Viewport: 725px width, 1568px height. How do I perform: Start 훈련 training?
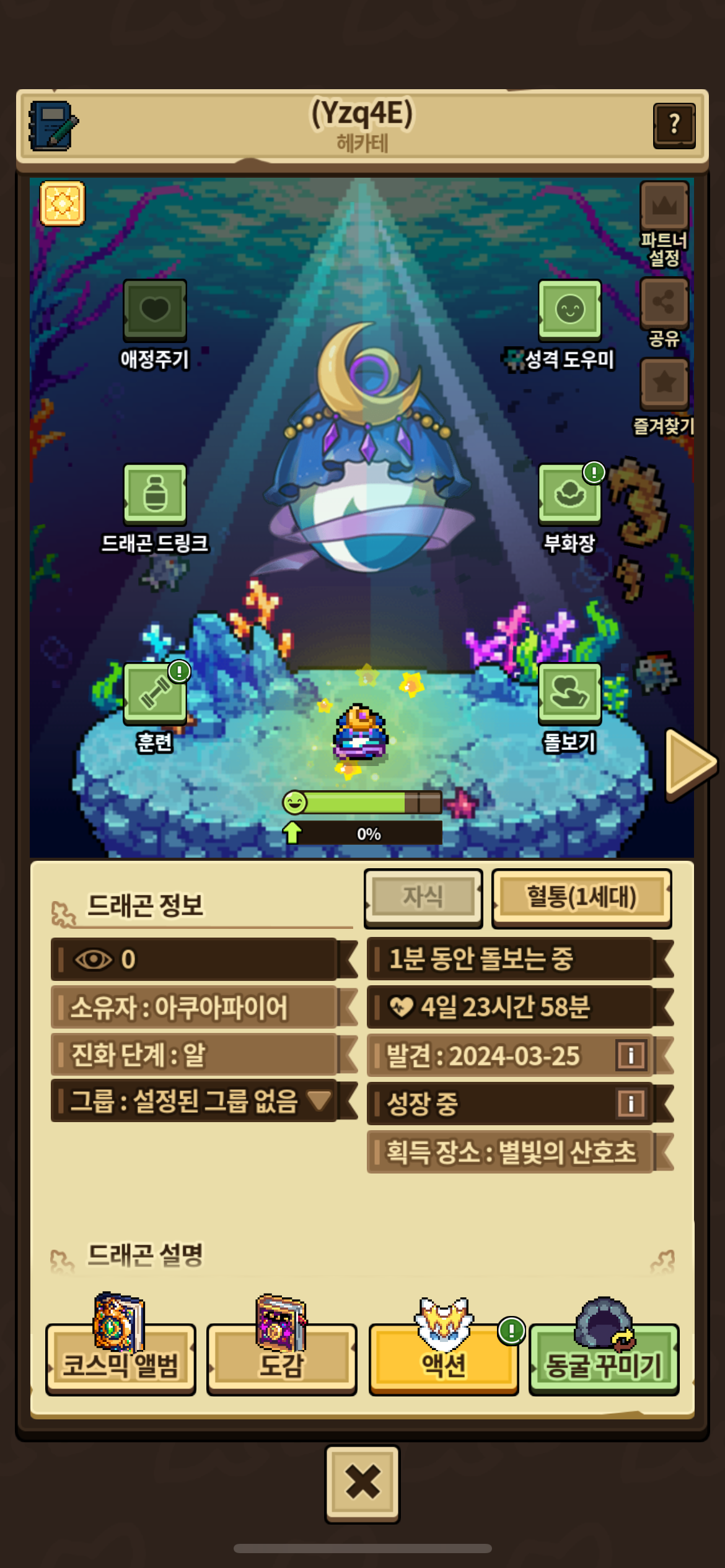pos(154,693)
